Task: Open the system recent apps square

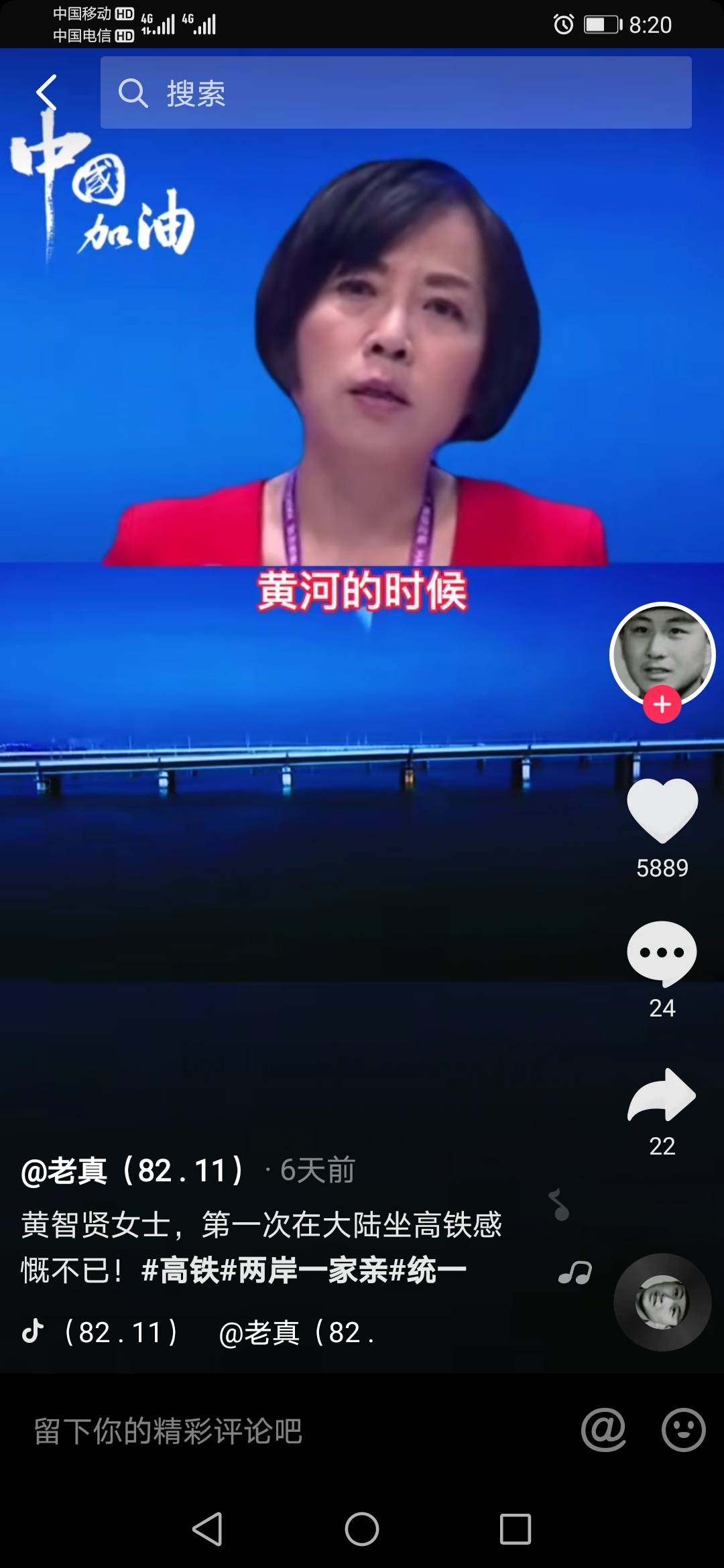Action: tap(515, 1530)
